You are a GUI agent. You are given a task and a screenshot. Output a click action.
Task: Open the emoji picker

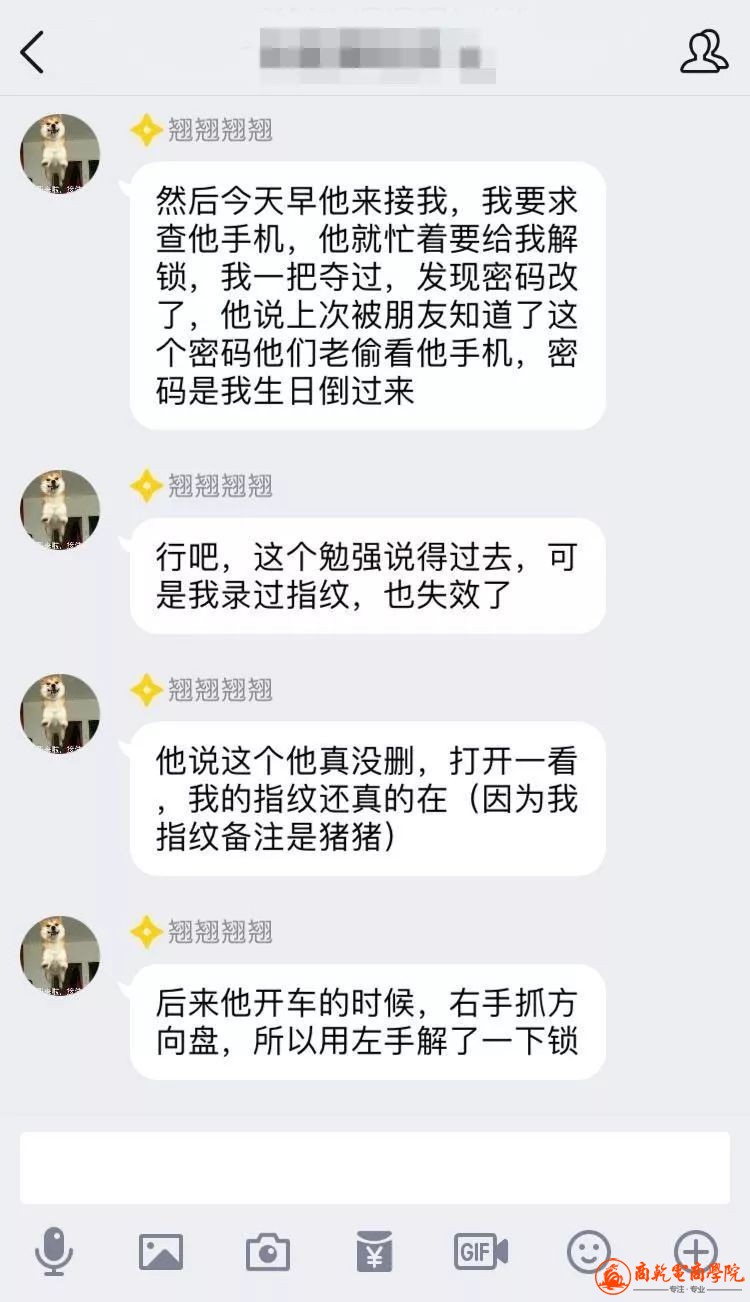tap(589, 1251)
